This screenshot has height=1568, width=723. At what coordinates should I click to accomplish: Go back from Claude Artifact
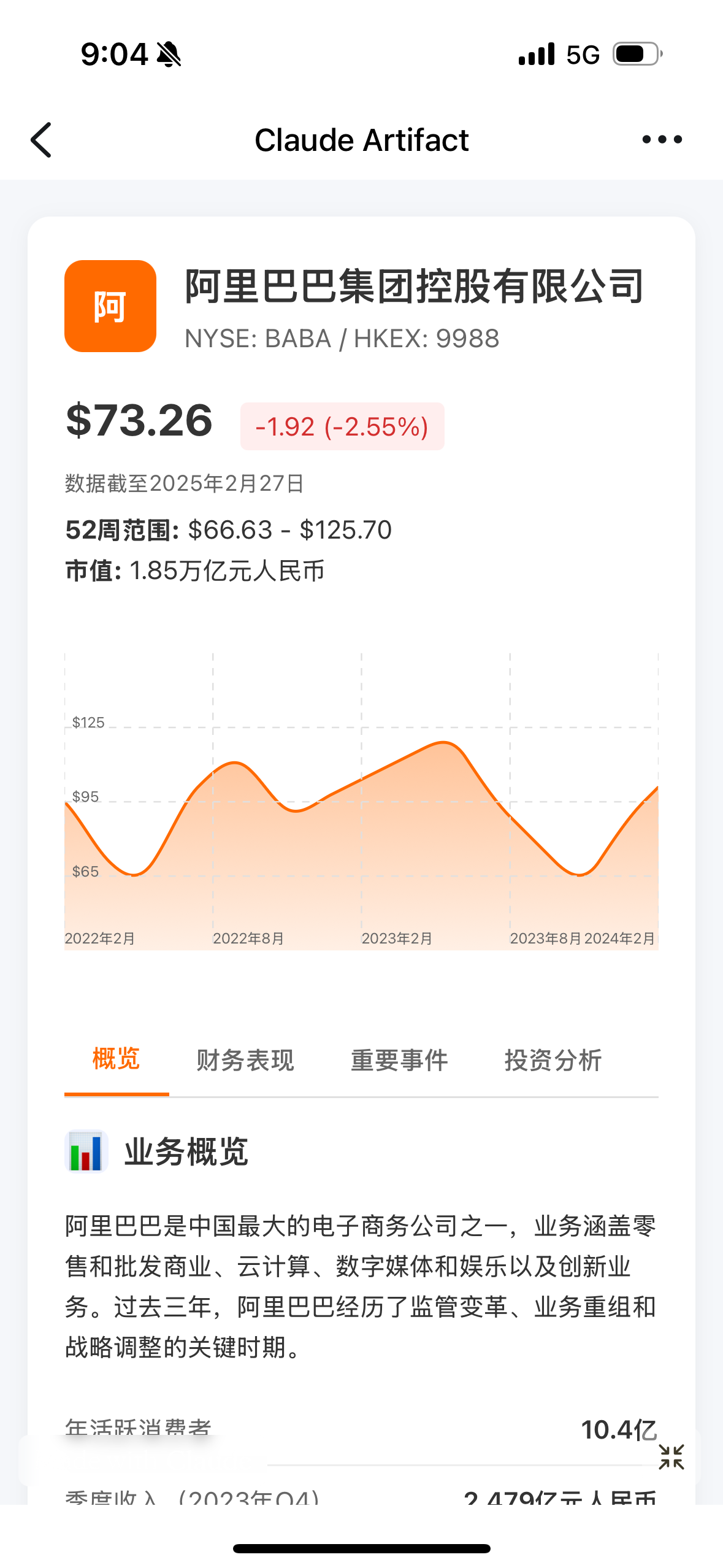(x=42, y=140)
